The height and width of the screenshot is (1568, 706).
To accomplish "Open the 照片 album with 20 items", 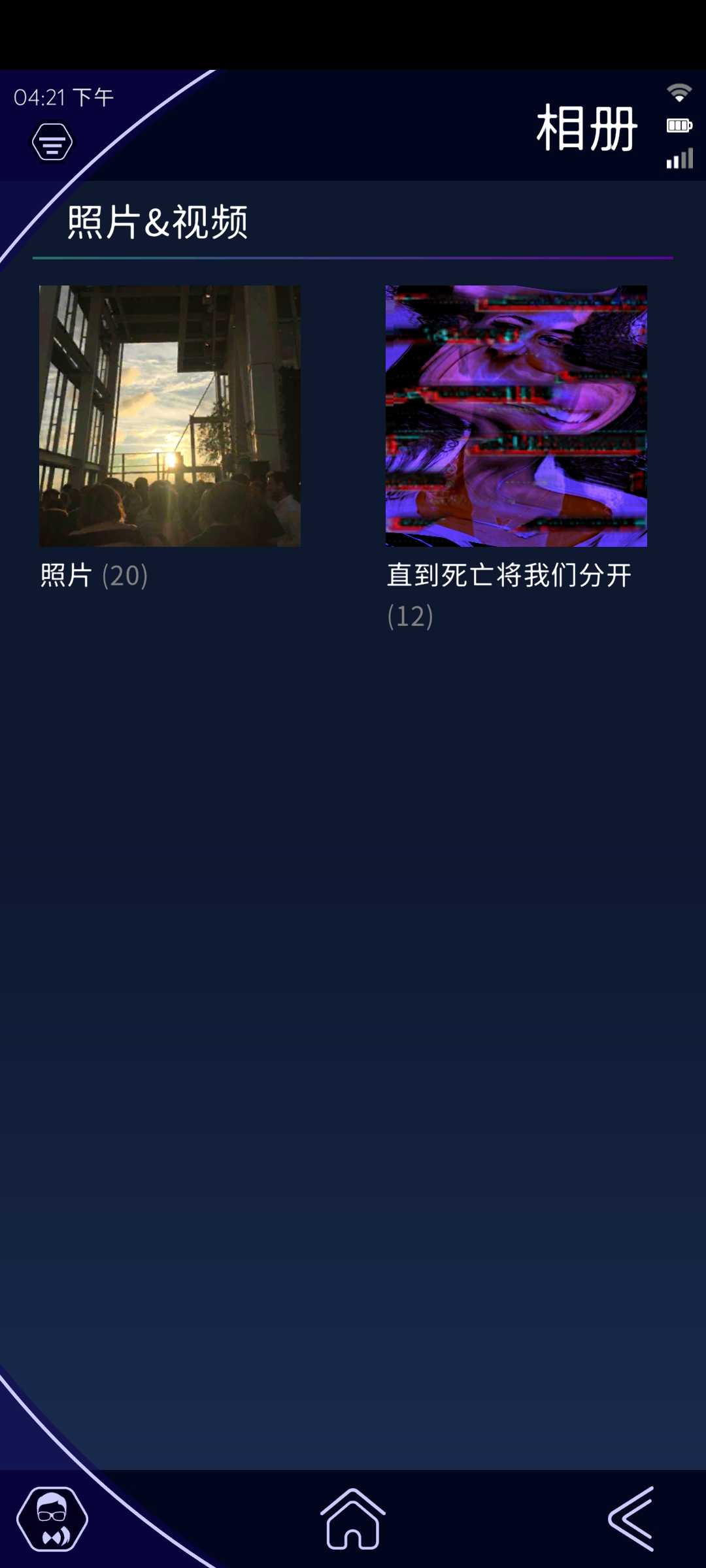I will [x=170, y=416].
